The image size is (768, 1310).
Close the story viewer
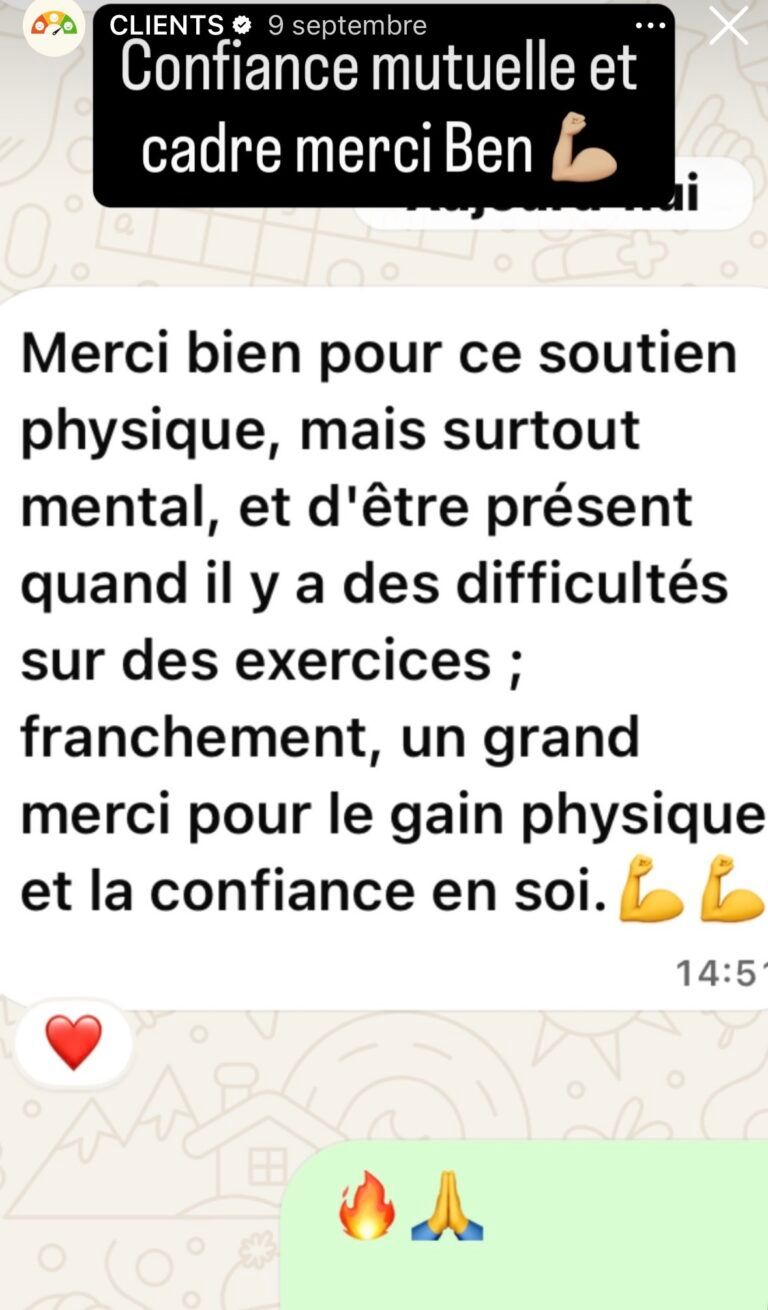tap(728, 26)
